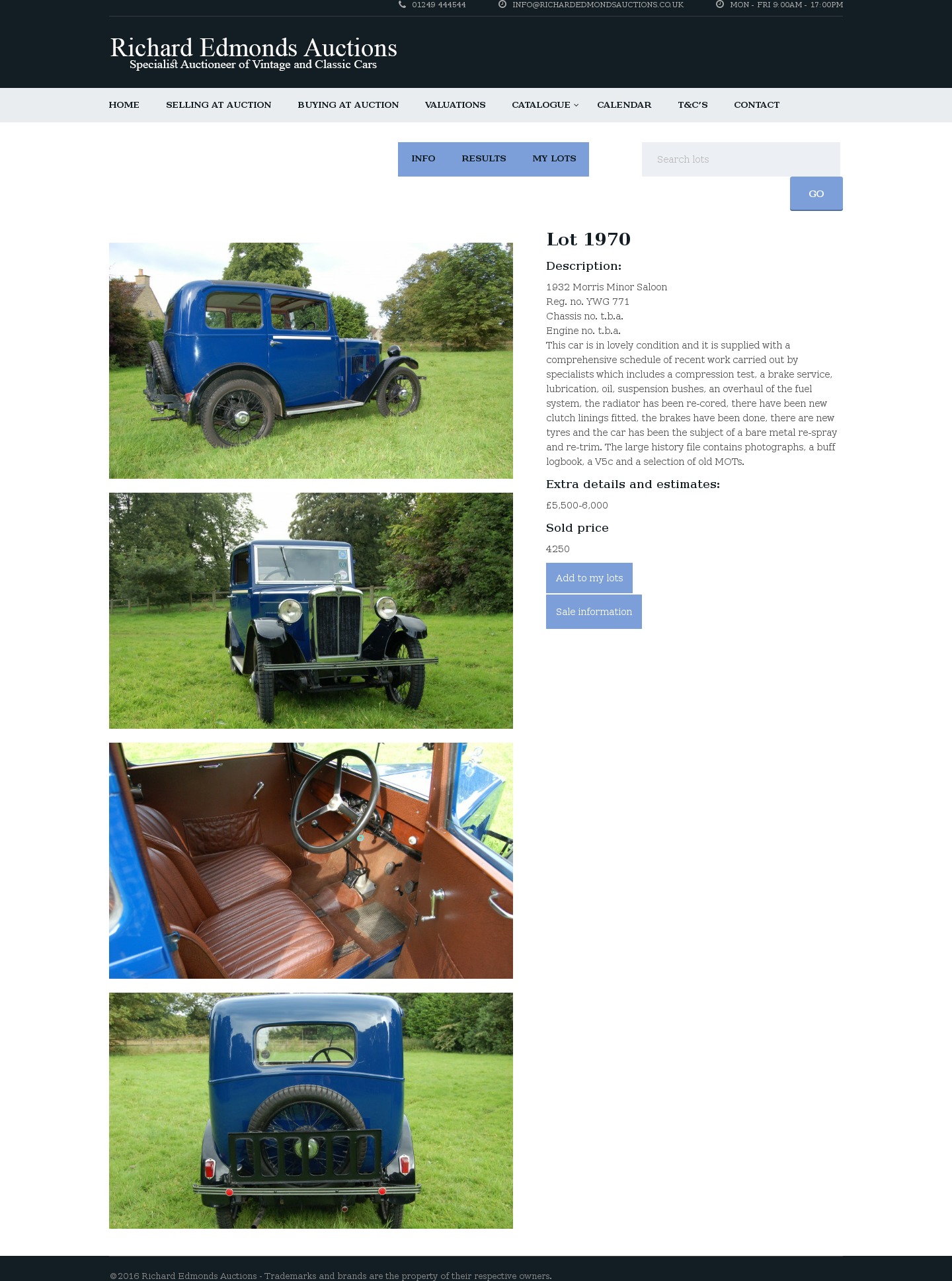Open the Valuations page
This screenshot has height=1281, width=952.
455,105
